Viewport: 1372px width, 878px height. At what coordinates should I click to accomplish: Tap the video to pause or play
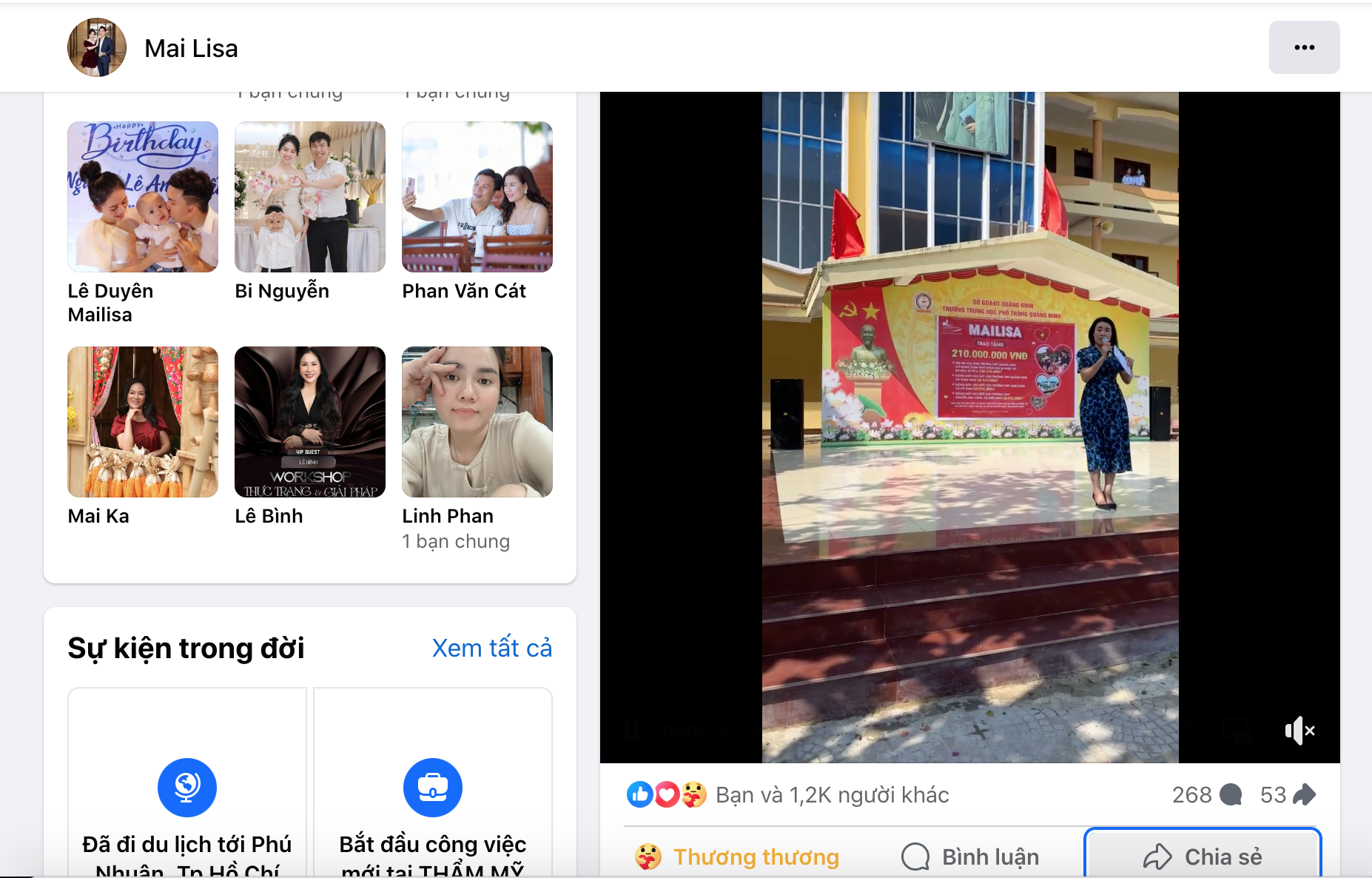point(970,427)
